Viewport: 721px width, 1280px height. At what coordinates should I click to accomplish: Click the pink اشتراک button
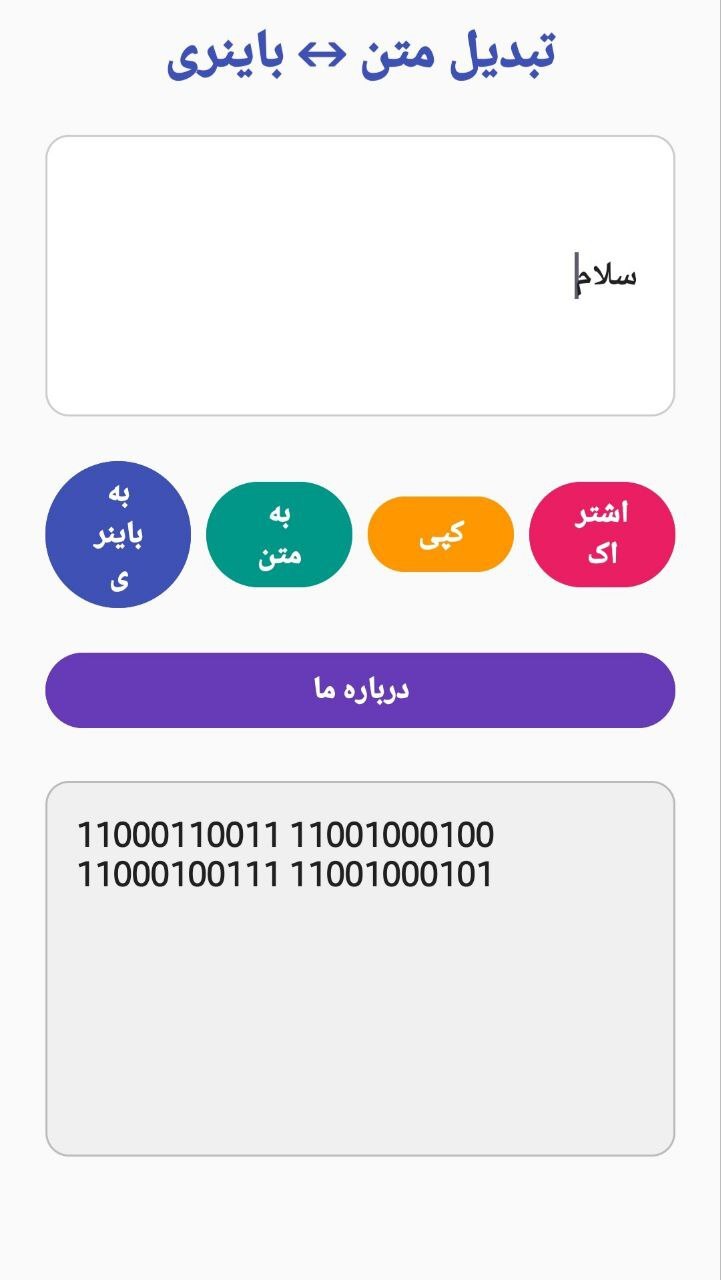click(601, 533)
